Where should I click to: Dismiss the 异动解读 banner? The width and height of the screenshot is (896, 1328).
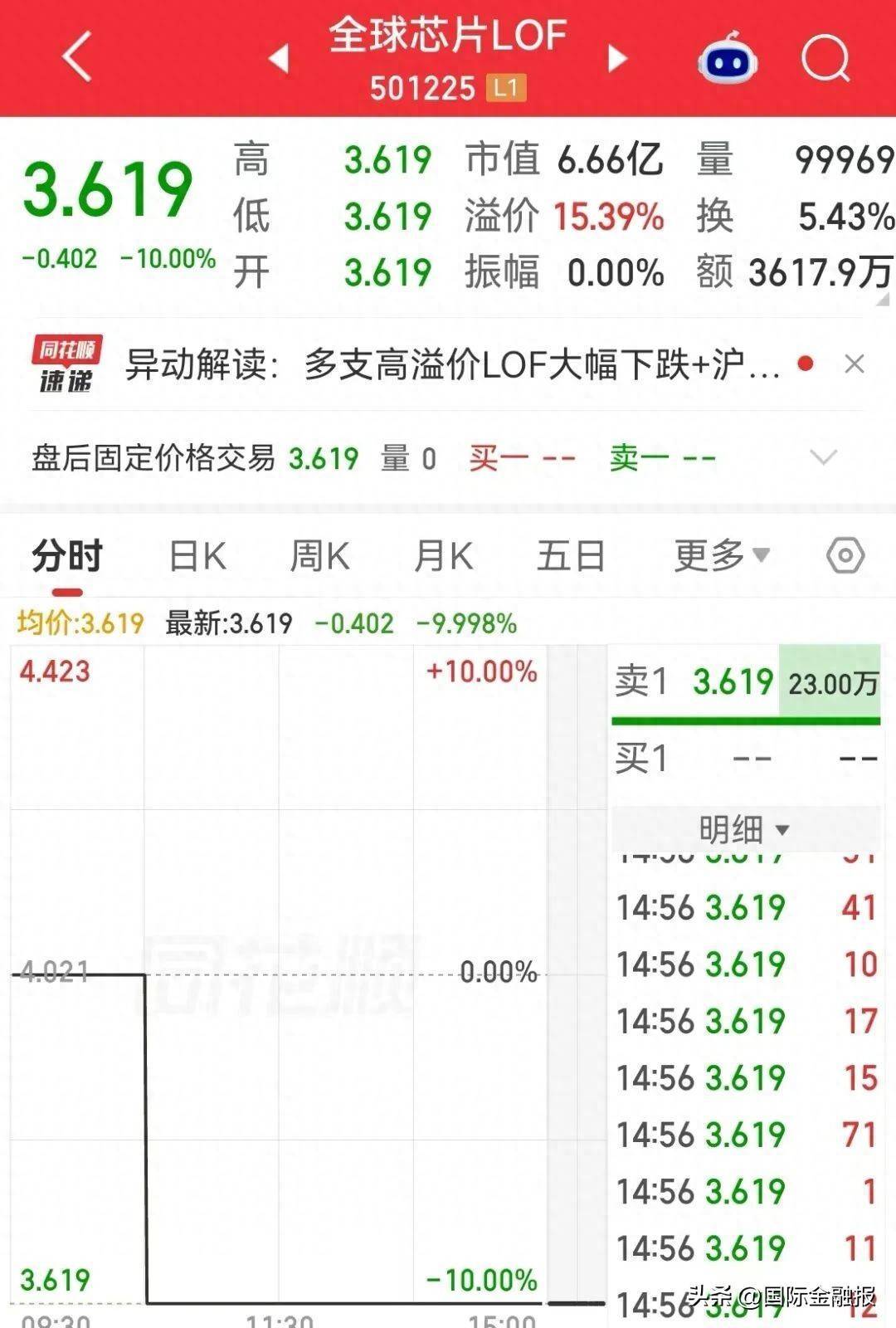pyautogui.click(x=855, y=364)
